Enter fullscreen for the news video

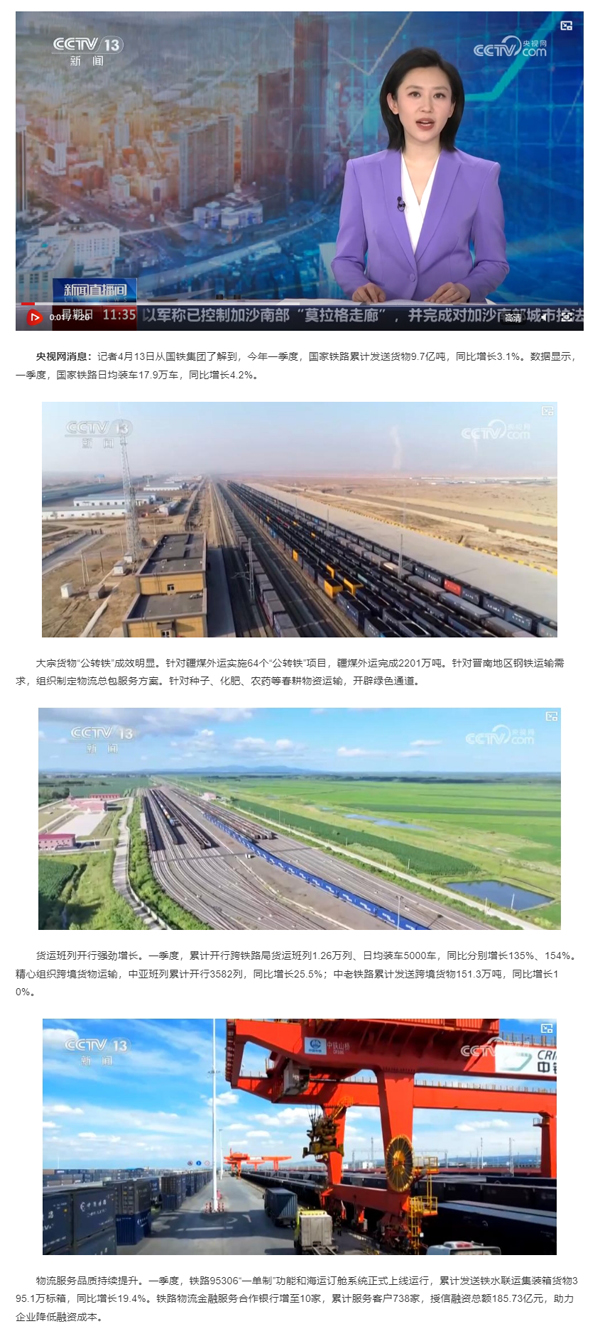[568, 317]
